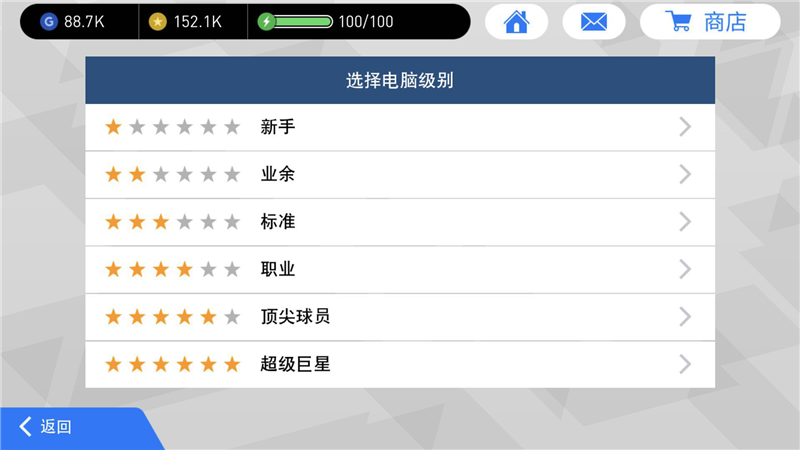
Task: Pick the 超级巨星 six-star level
Action: pyautogui.click(x=400, y=364)
